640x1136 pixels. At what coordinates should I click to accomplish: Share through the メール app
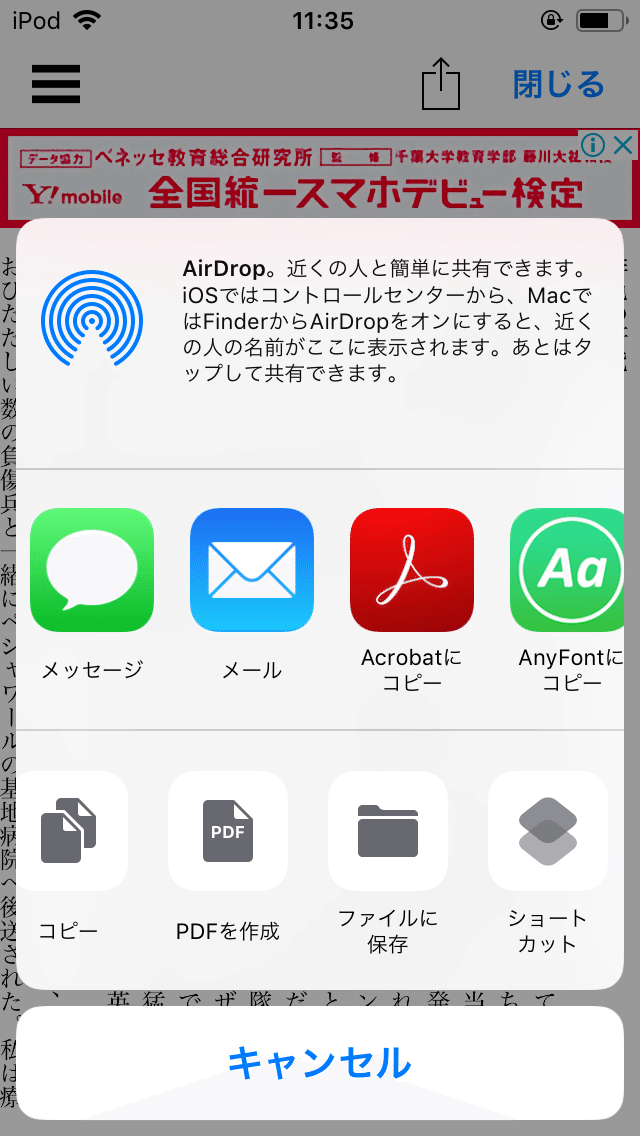[x=252, y=570]
